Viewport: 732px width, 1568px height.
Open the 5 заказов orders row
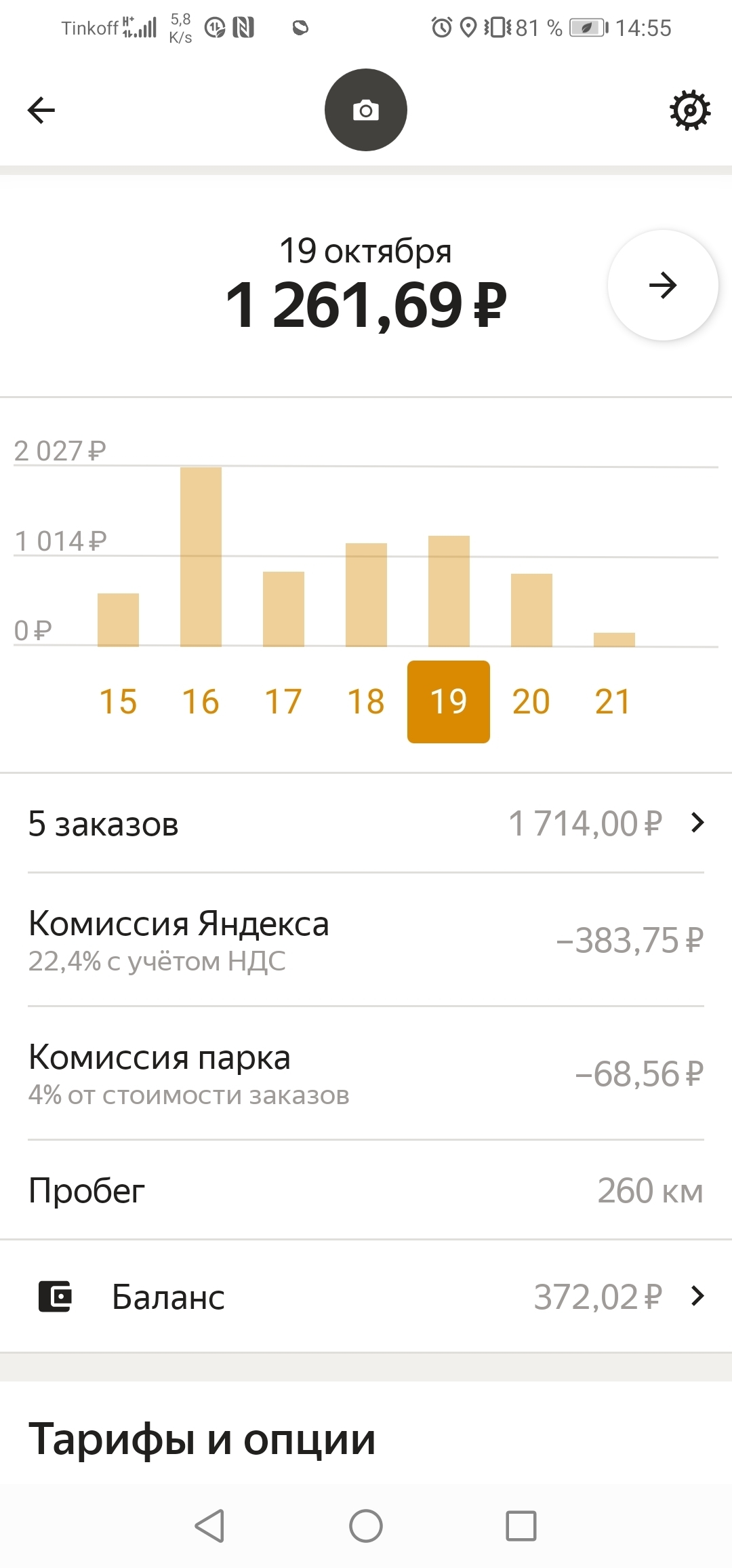click(366, 823)
